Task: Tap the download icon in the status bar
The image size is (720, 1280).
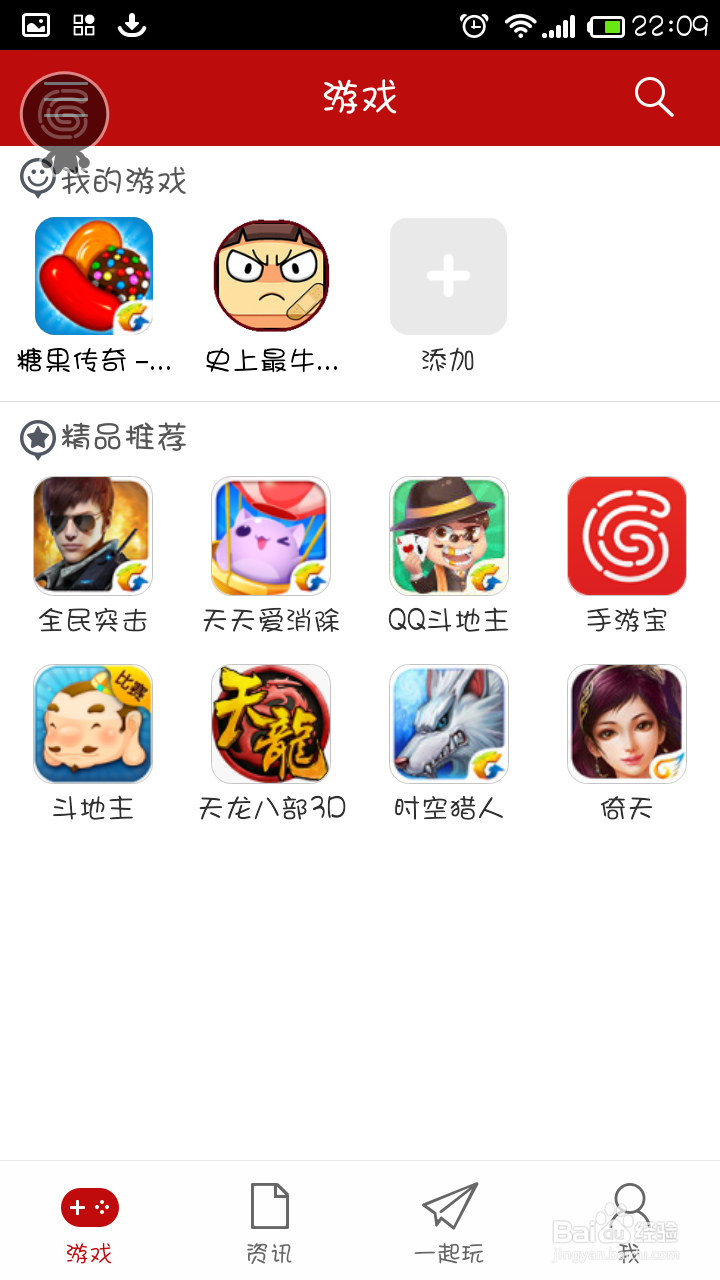Action: click(133, 22)
